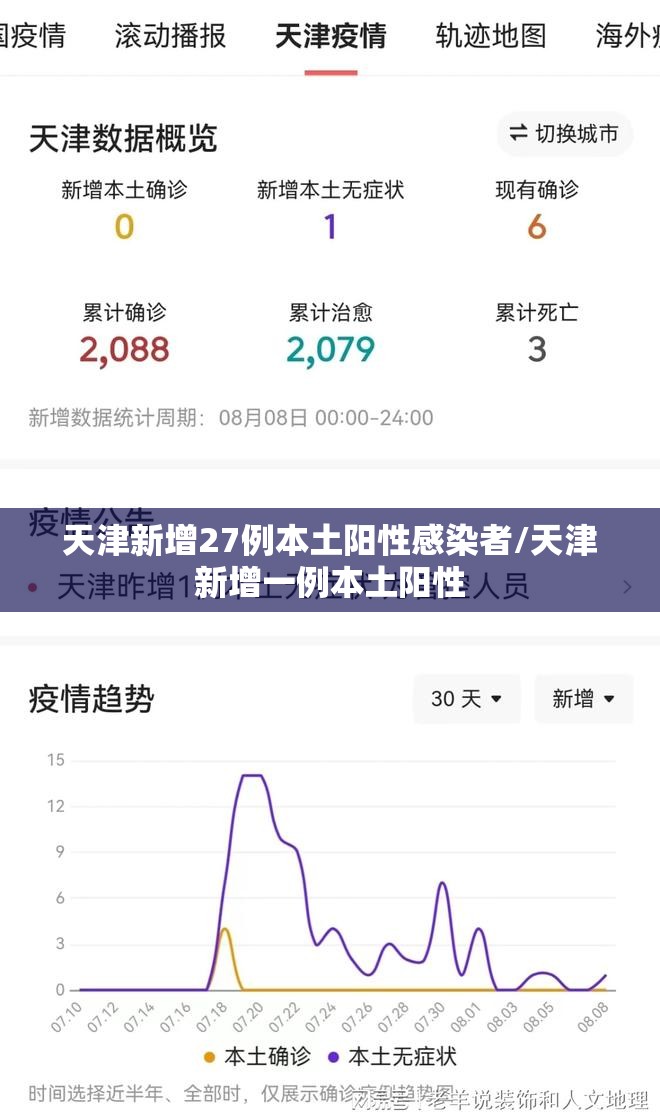This screenshot has height=1120, width=660.
Task: Select the 天津疫情 tab
Action: tap(331, 36)
